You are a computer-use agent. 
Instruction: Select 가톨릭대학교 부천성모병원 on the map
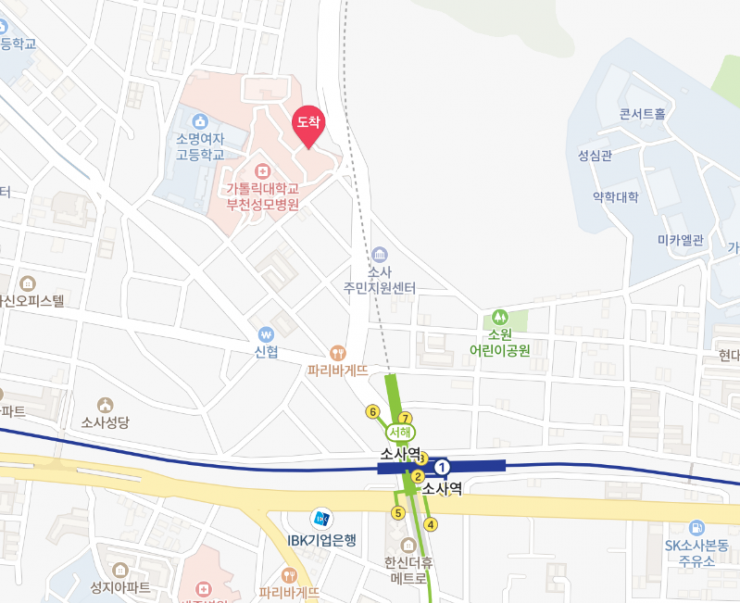(x=263, y=169)
